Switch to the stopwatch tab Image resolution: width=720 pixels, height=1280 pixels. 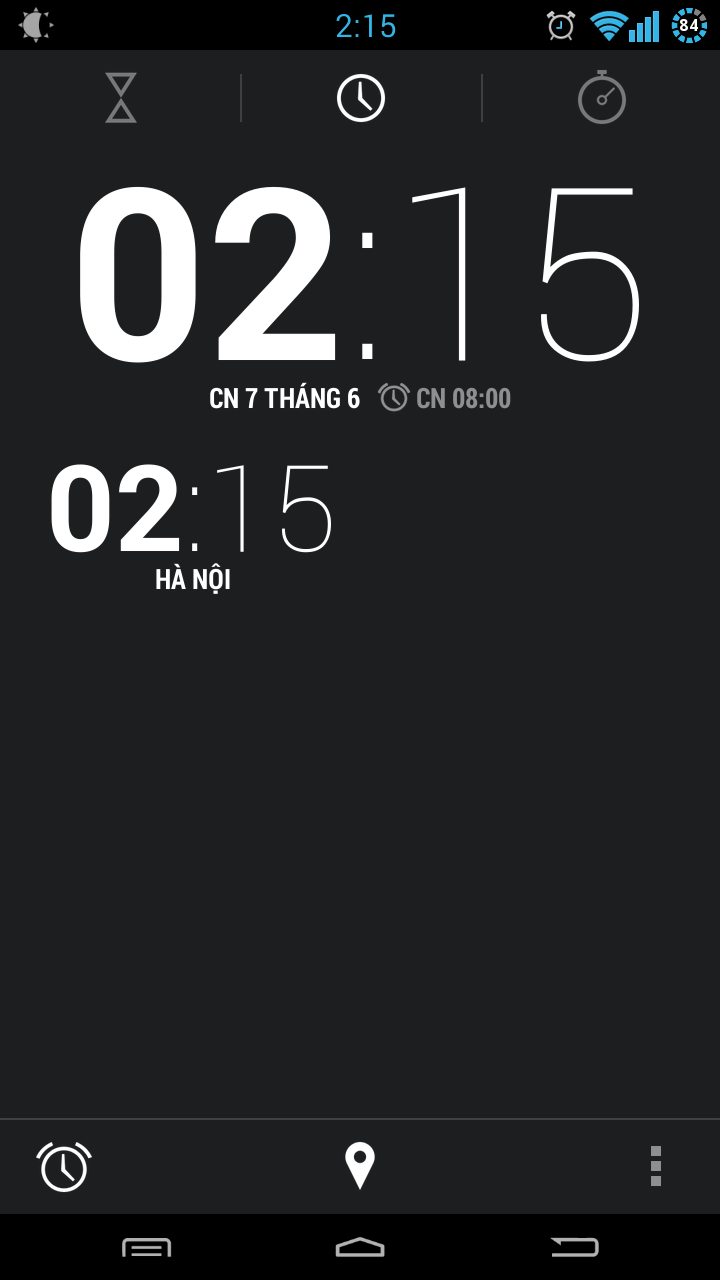(601, 98)
